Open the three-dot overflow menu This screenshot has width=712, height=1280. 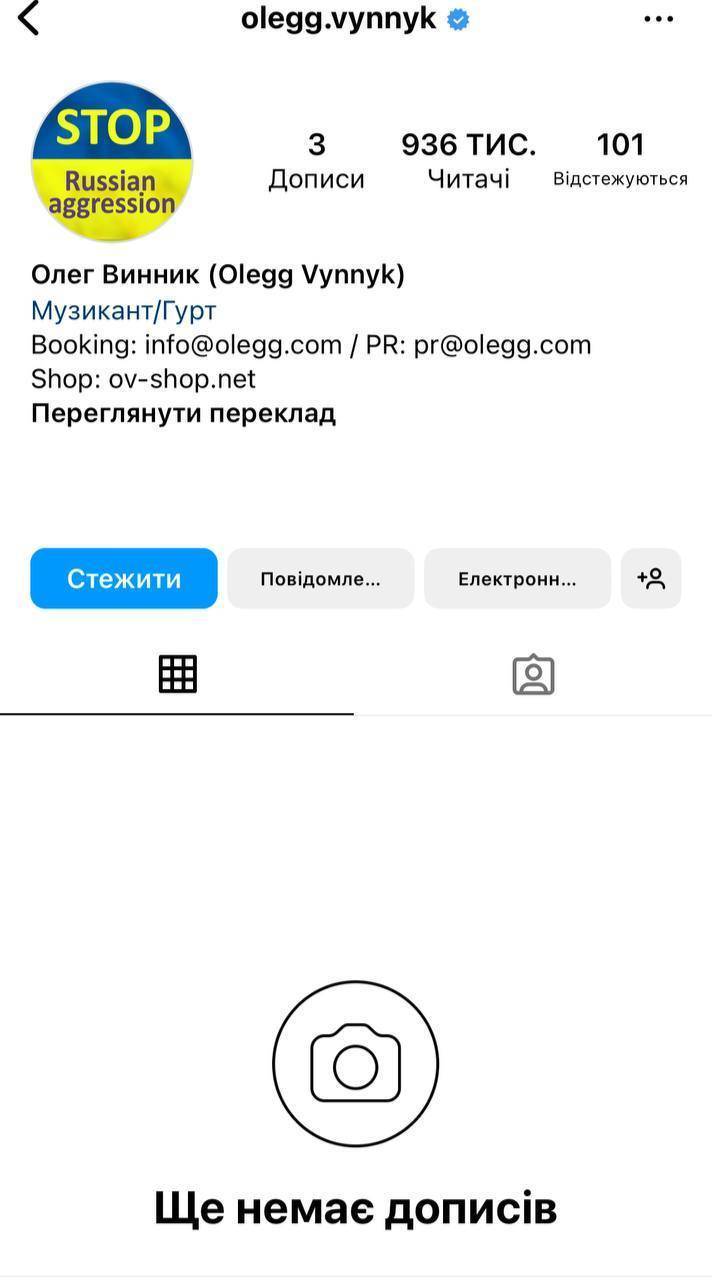click(x=658, y=19)
